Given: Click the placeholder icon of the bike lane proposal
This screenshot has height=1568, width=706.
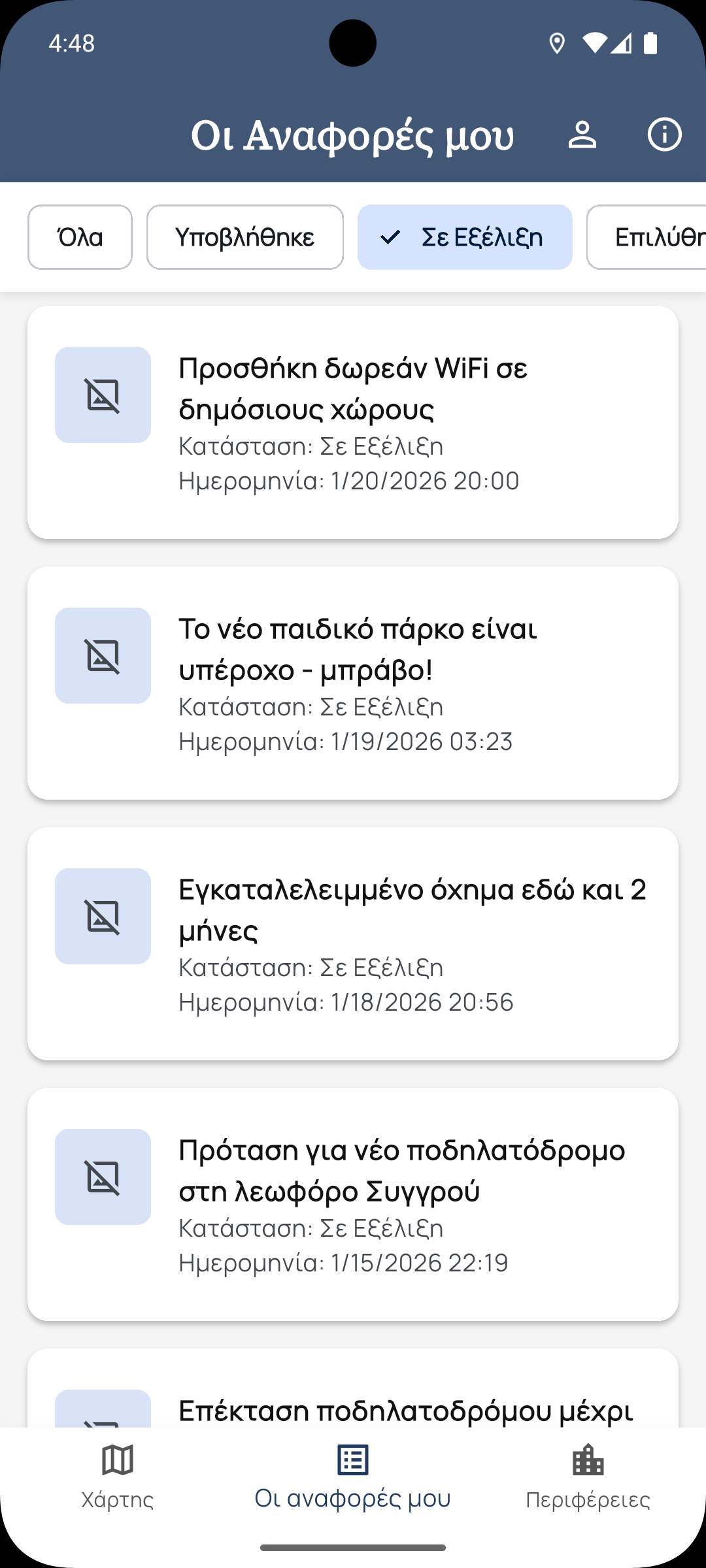Looking at the screenshot, I should (x=102, y=1175).
